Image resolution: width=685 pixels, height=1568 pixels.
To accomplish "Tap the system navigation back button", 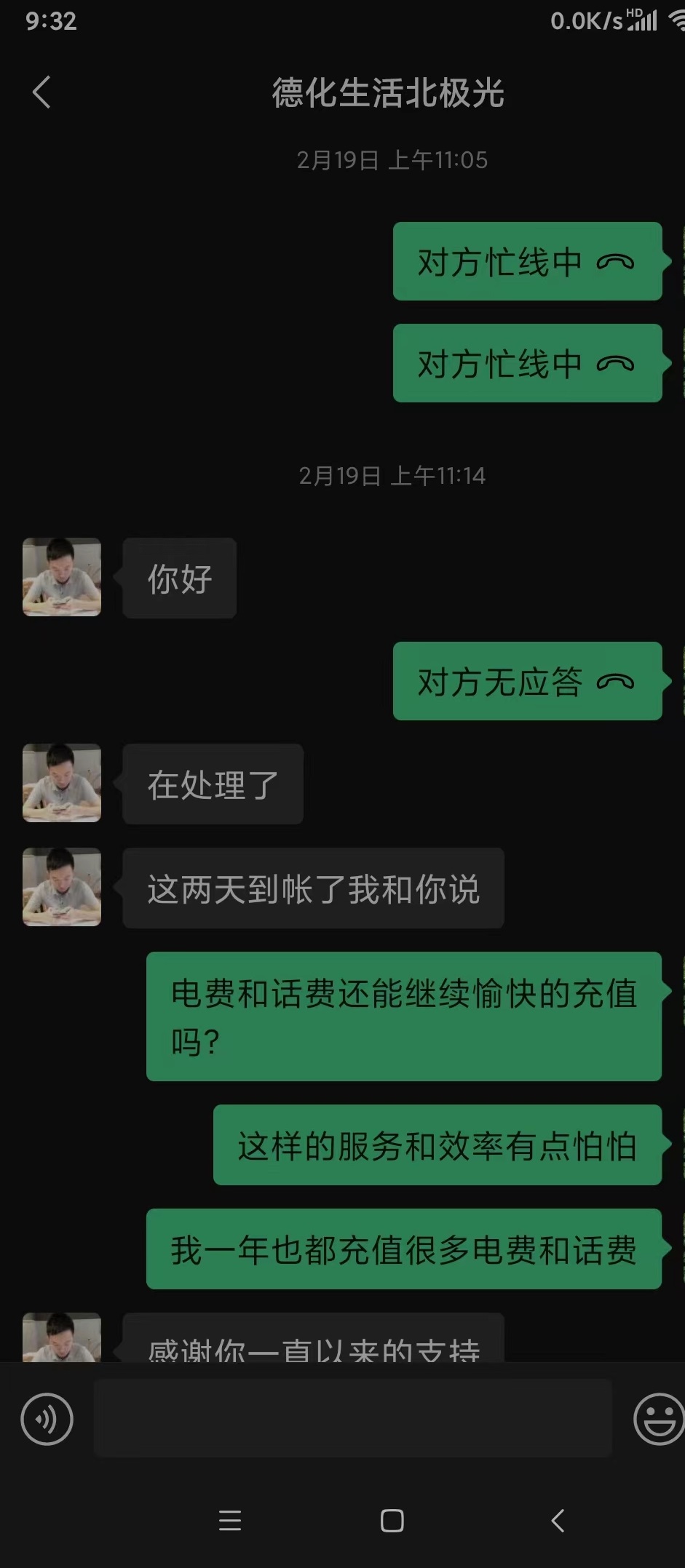I will click(558, 1521).
